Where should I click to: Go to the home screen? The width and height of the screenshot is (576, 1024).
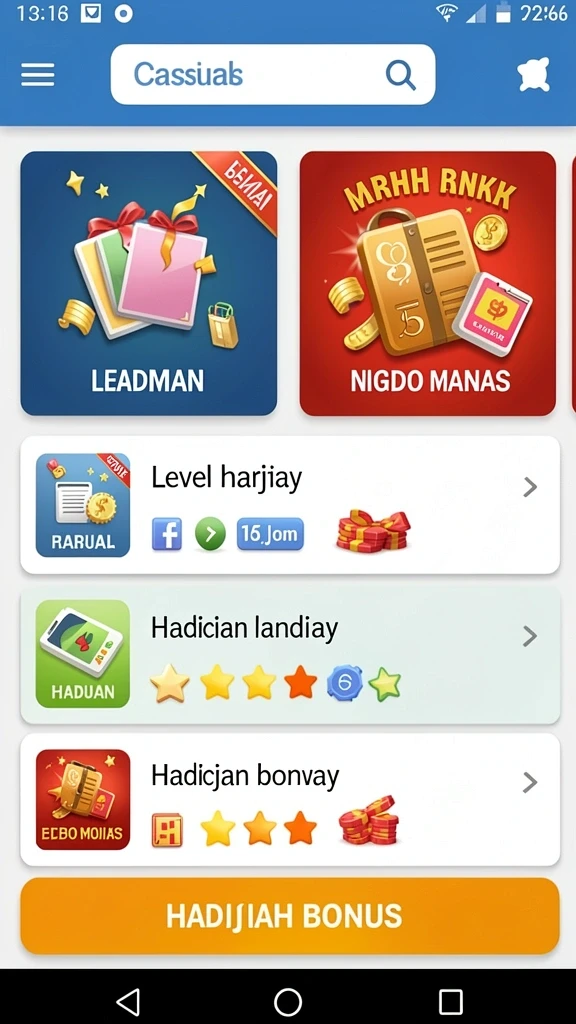coord(288,1000)
